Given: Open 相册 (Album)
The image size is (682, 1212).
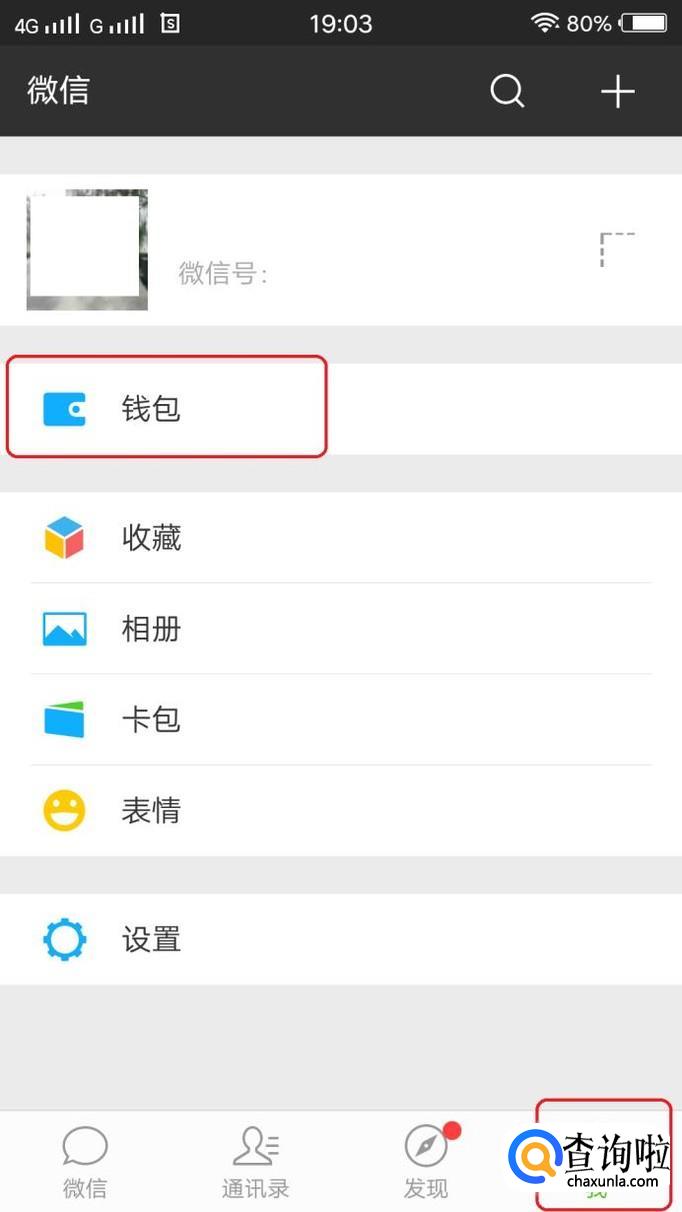Looking at the screenshot, I should 340,629.
